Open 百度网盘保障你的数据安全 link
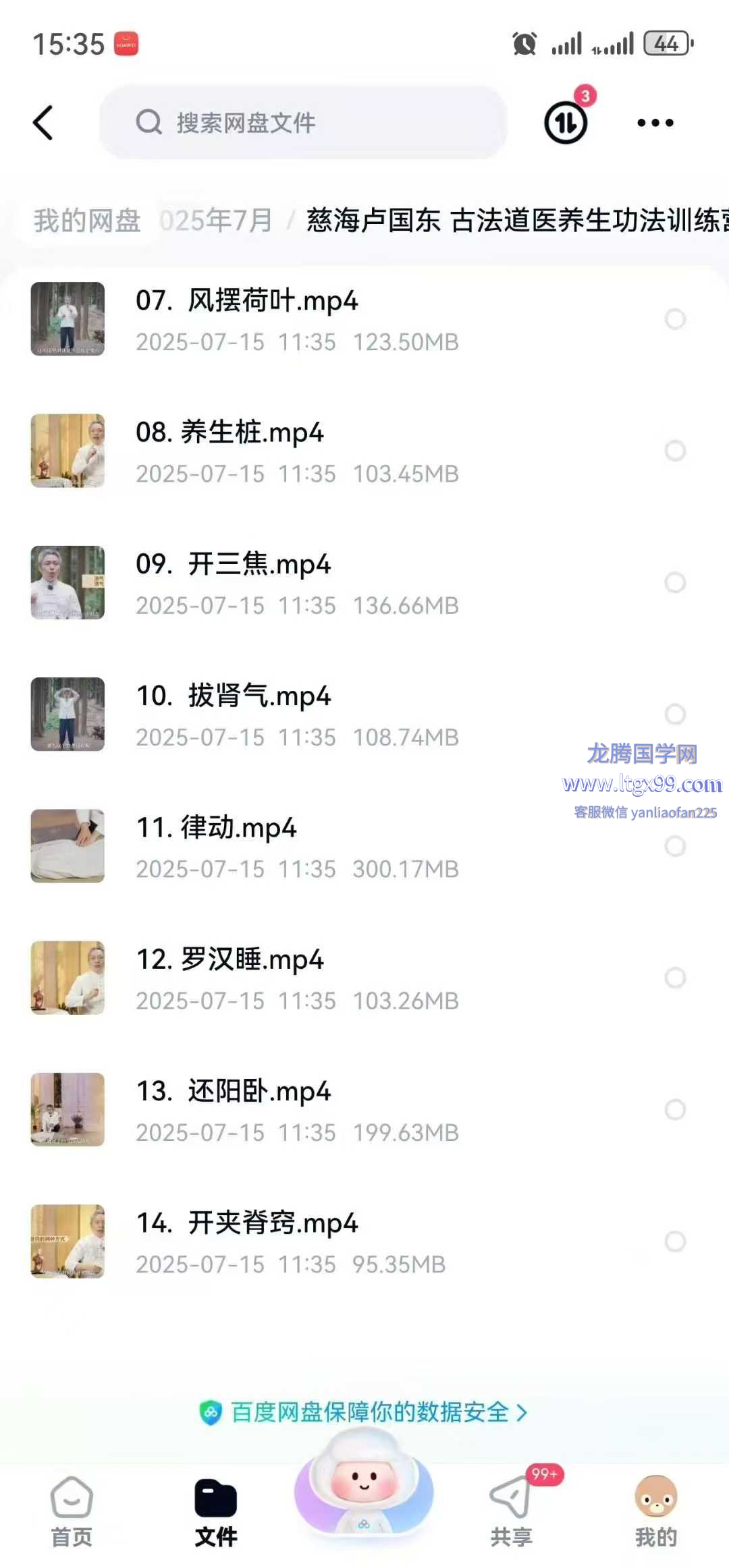Image resolution: width=729 pixels, height=1568 pixels. [364, 1412]
